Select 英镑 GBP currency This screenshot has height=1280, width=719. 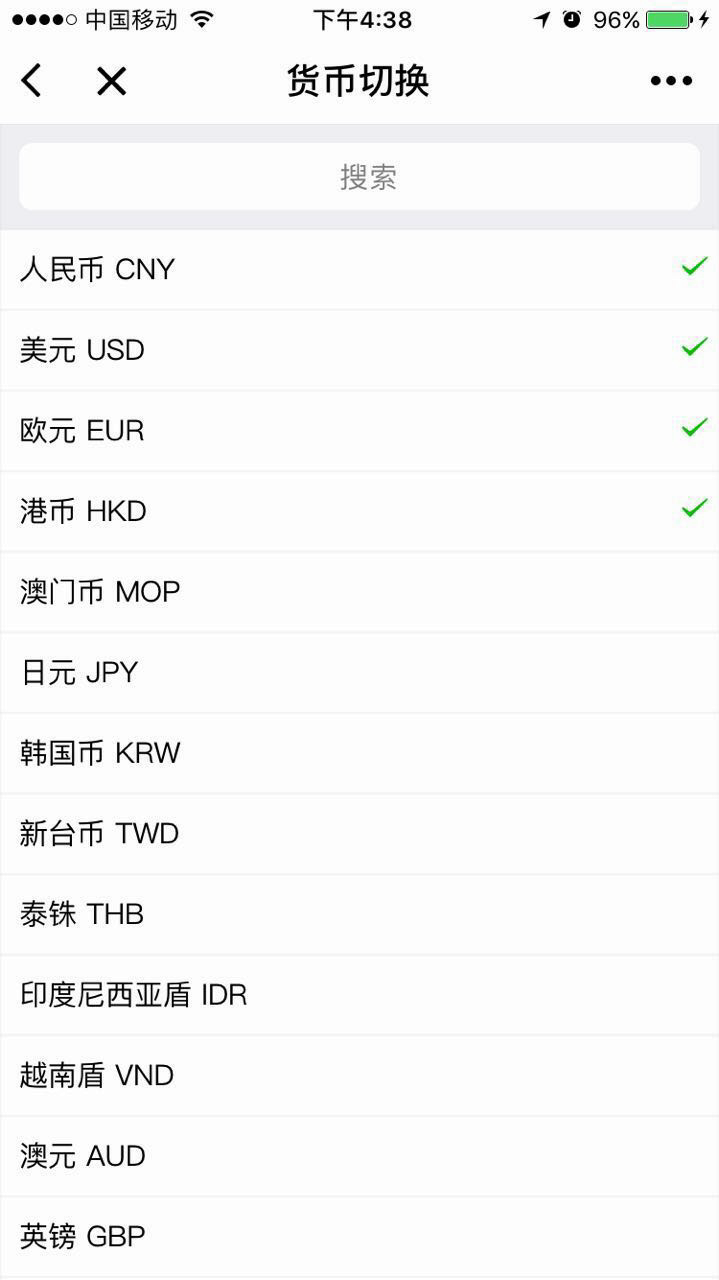(x=359, y=1237)
